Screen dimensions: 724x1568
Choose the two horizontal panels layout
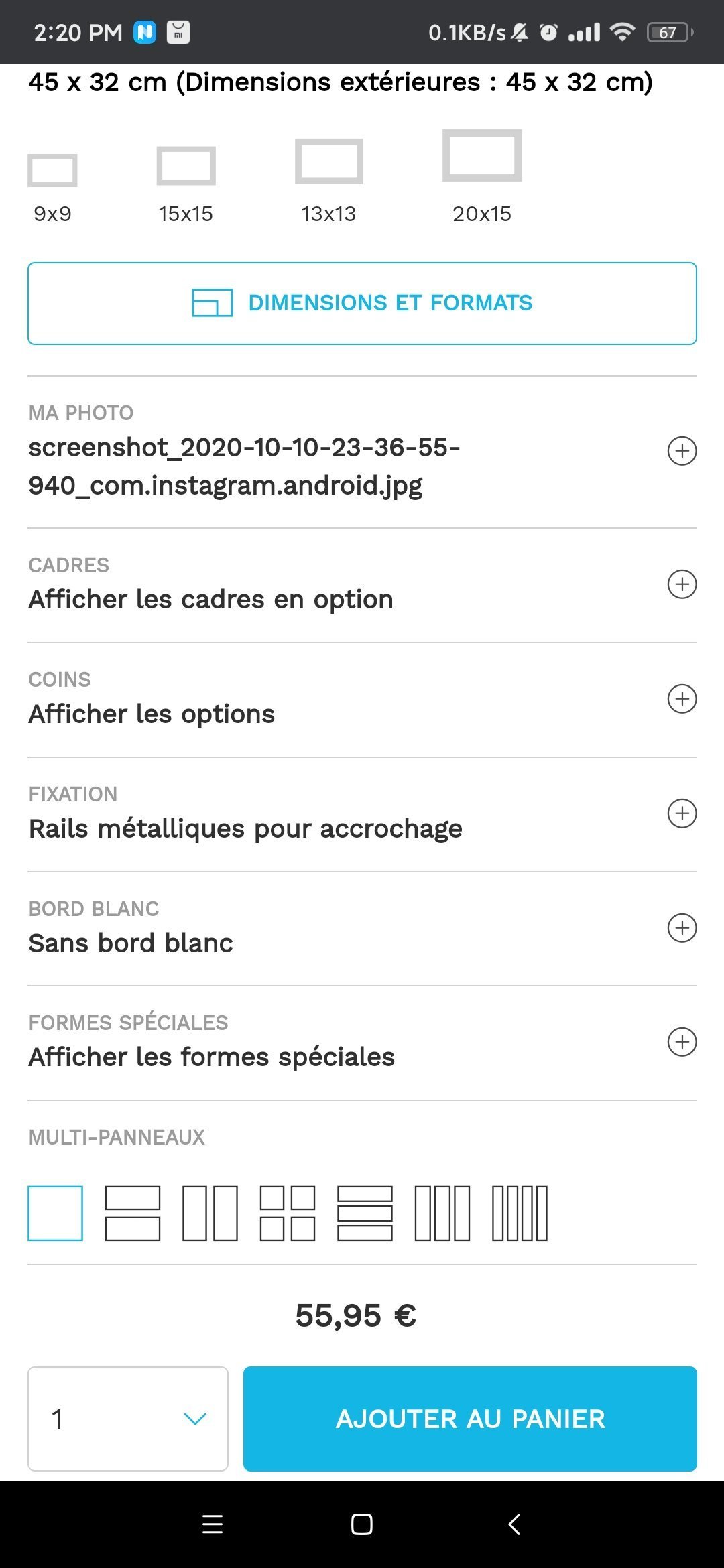(133, 1214)
